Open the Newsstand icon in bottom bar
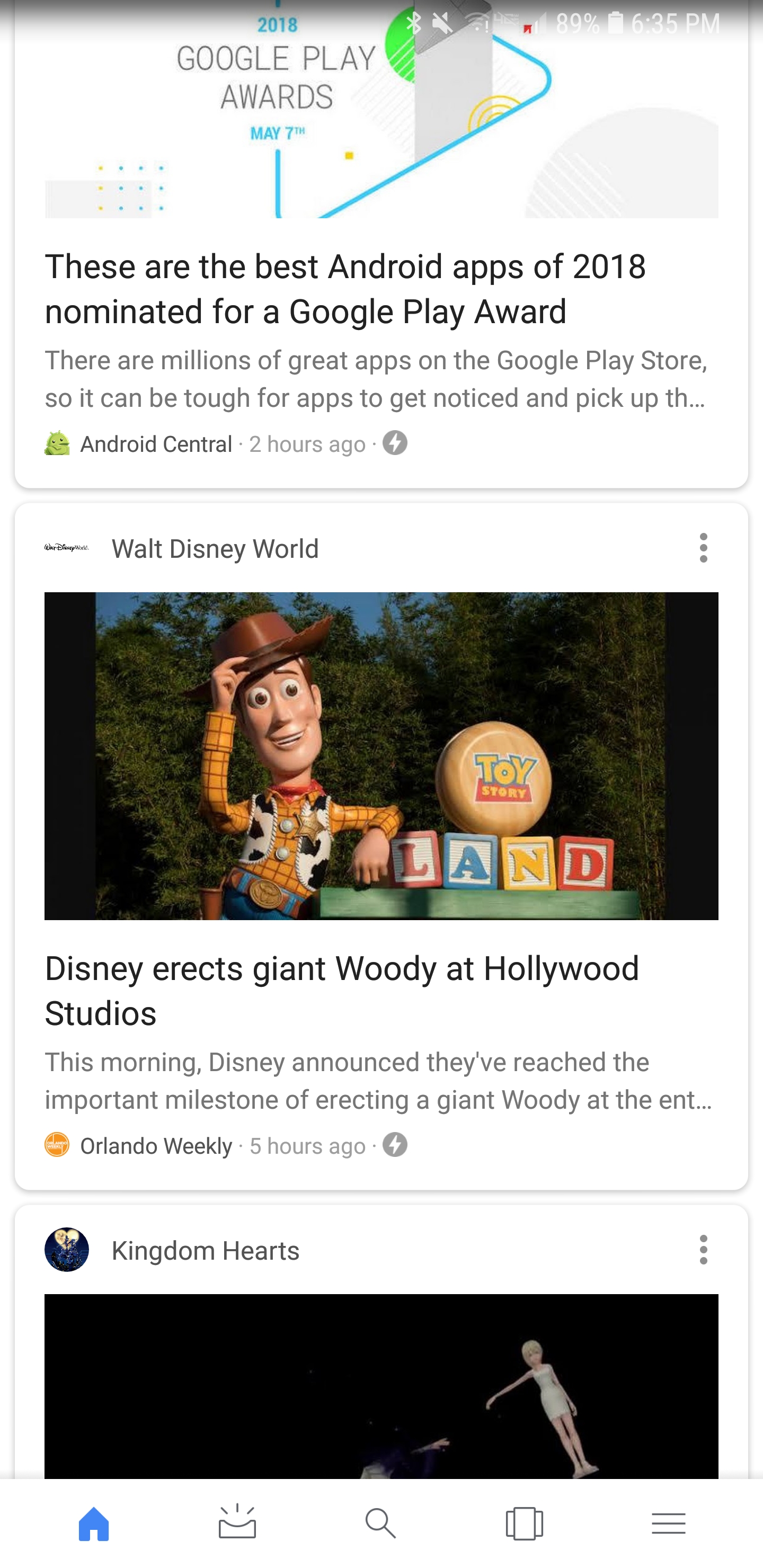This screenshot has height=1568, width=763. [524, 1523]
